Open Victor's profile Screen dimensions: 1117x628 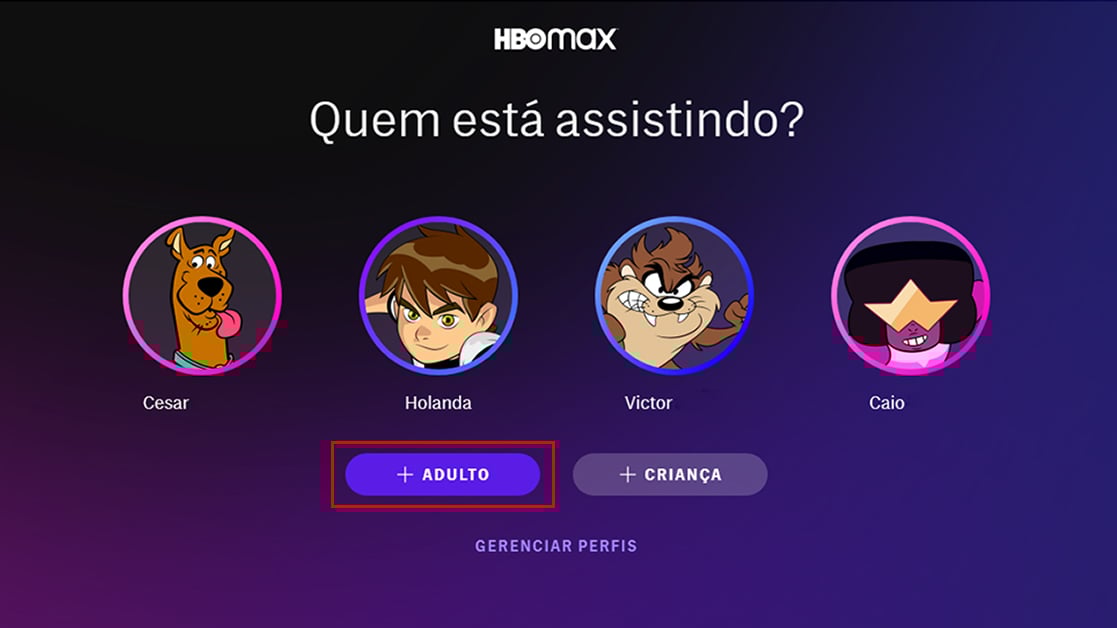(674, 296)
